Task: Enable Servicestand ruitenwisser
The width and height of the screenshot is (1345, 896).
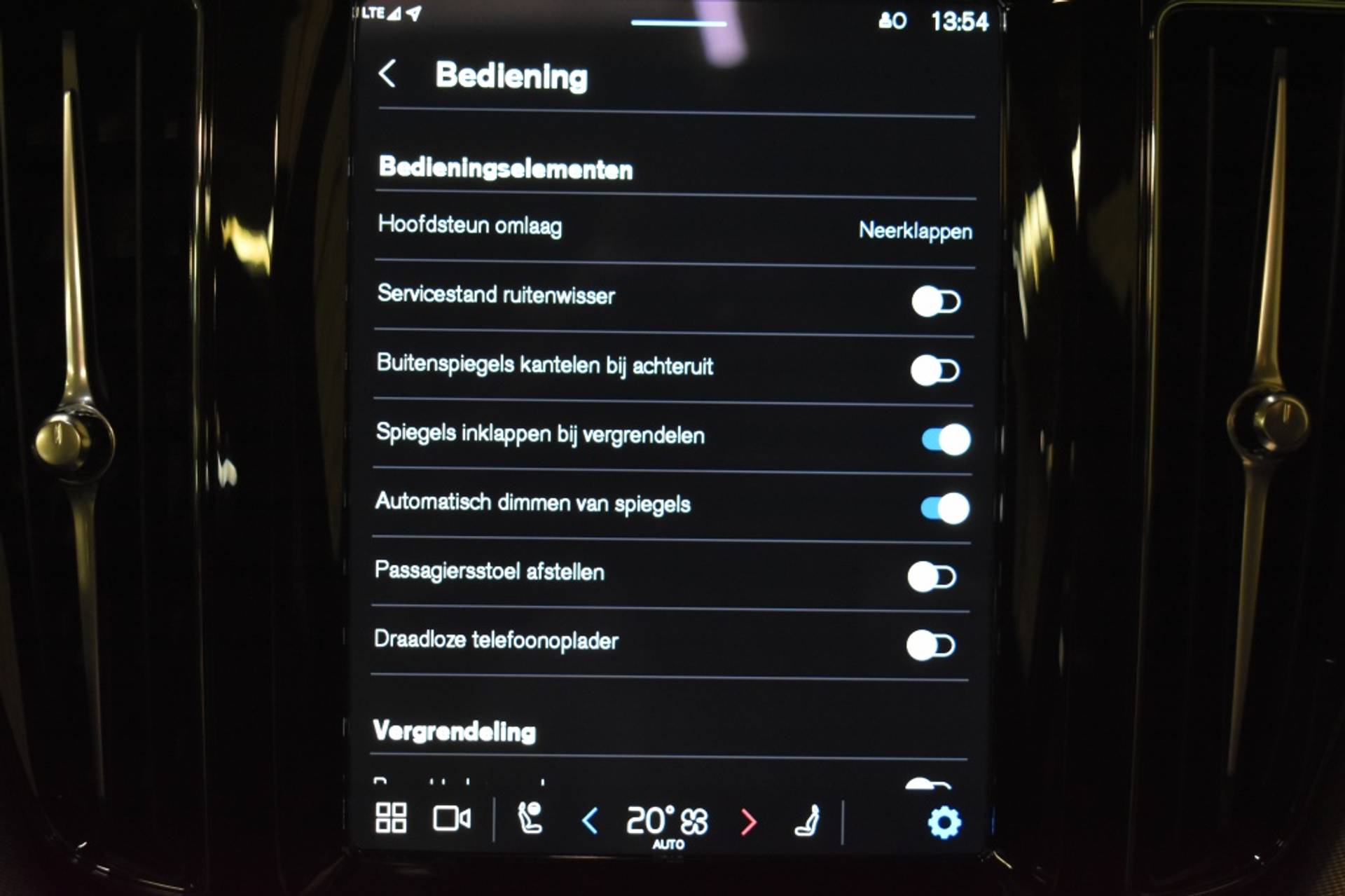Action: (936, 302)
